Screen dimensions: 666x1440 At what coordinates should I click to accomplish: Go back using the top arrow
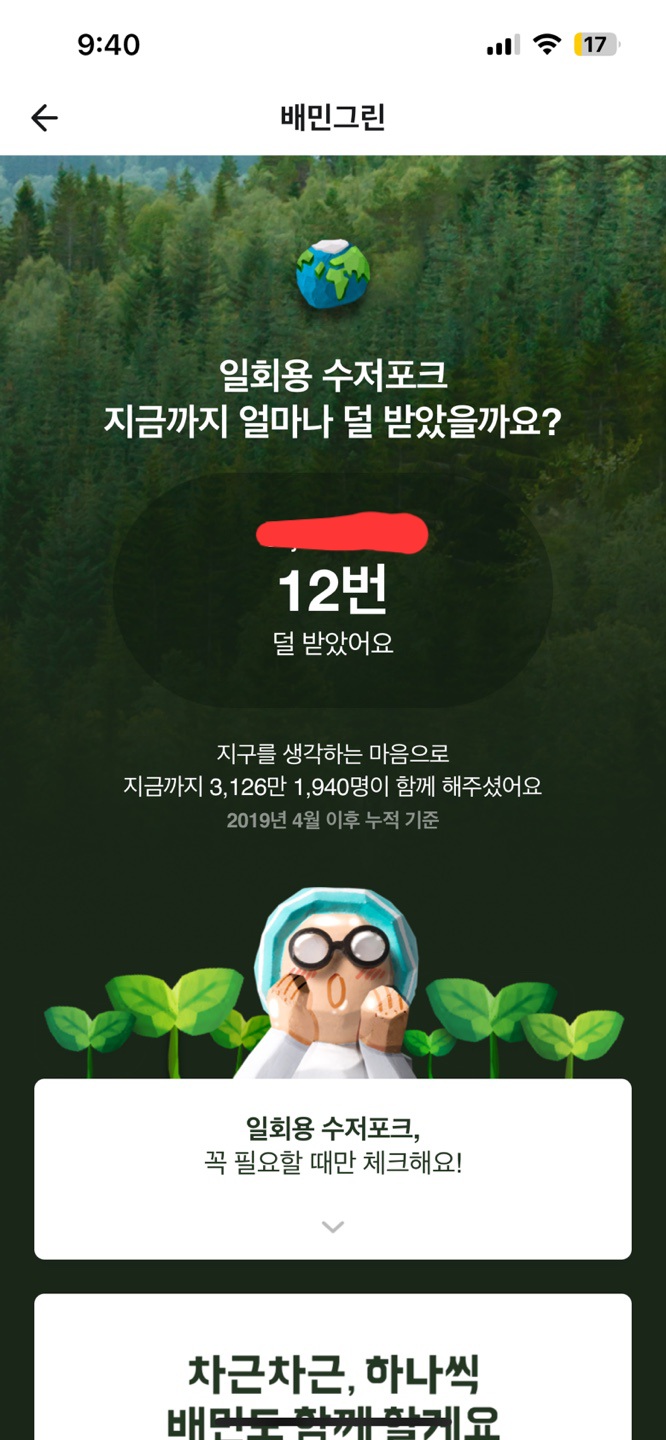(44, 118)
